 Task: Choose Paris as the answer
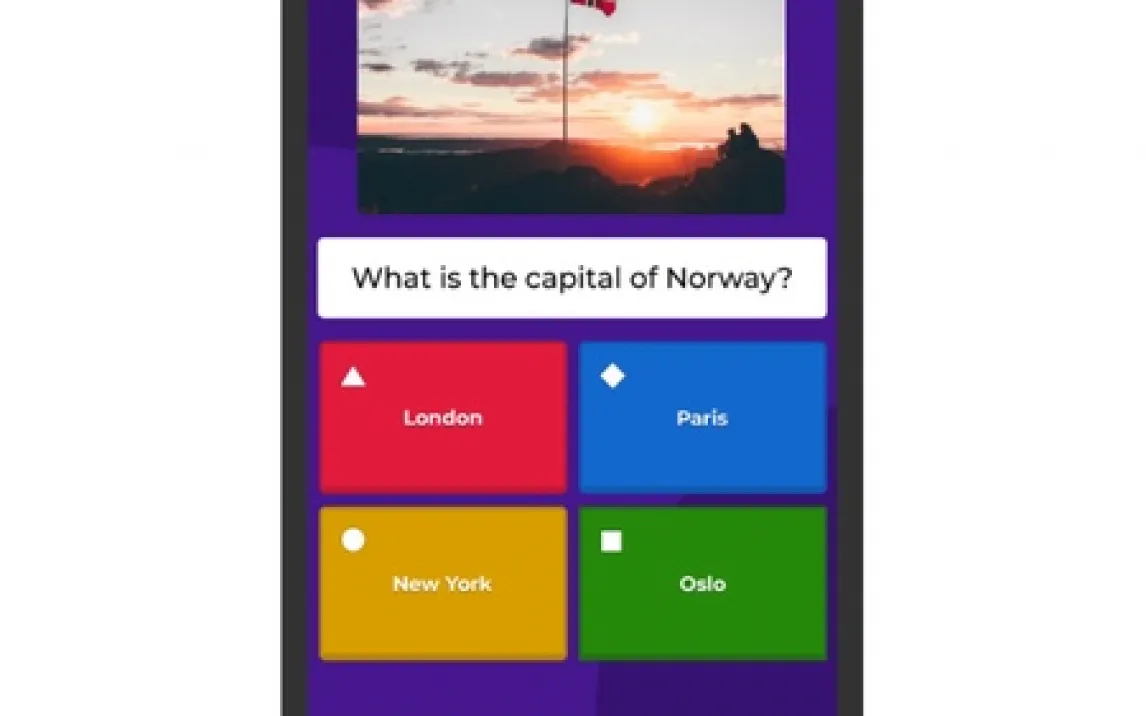[702, 417]
